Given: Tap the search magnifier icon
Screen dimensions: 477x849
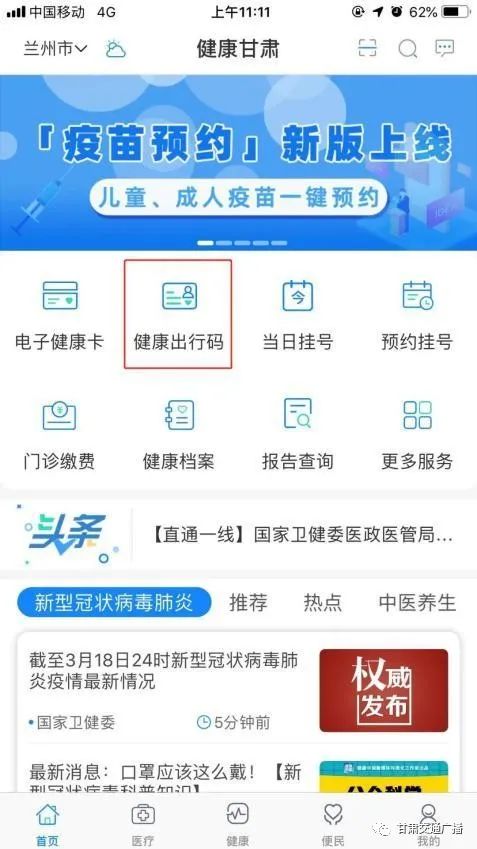Looking at the screenshot, I should (x=408, y=49).
